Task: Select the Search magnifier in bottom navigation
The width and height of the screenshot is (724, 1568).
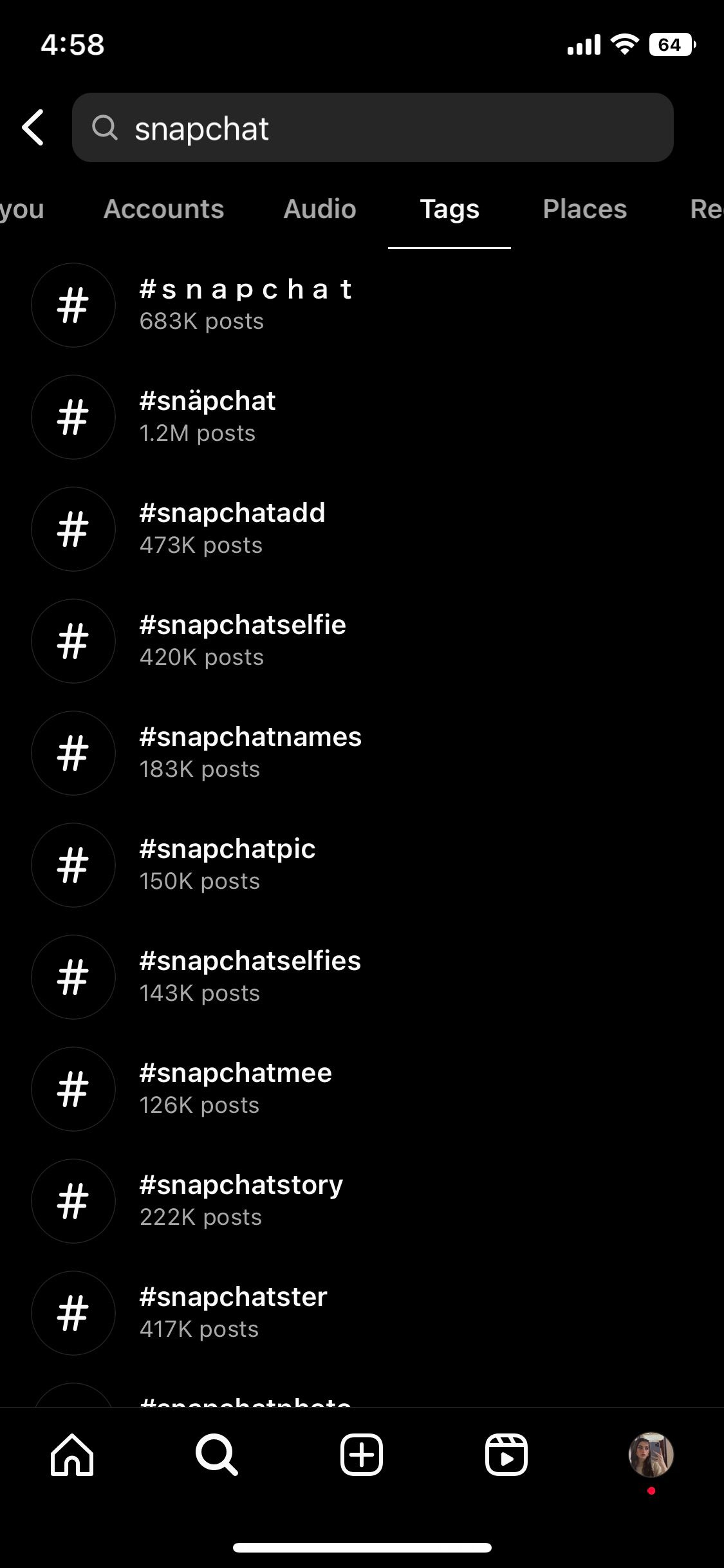Action: tap(218, 1457)
